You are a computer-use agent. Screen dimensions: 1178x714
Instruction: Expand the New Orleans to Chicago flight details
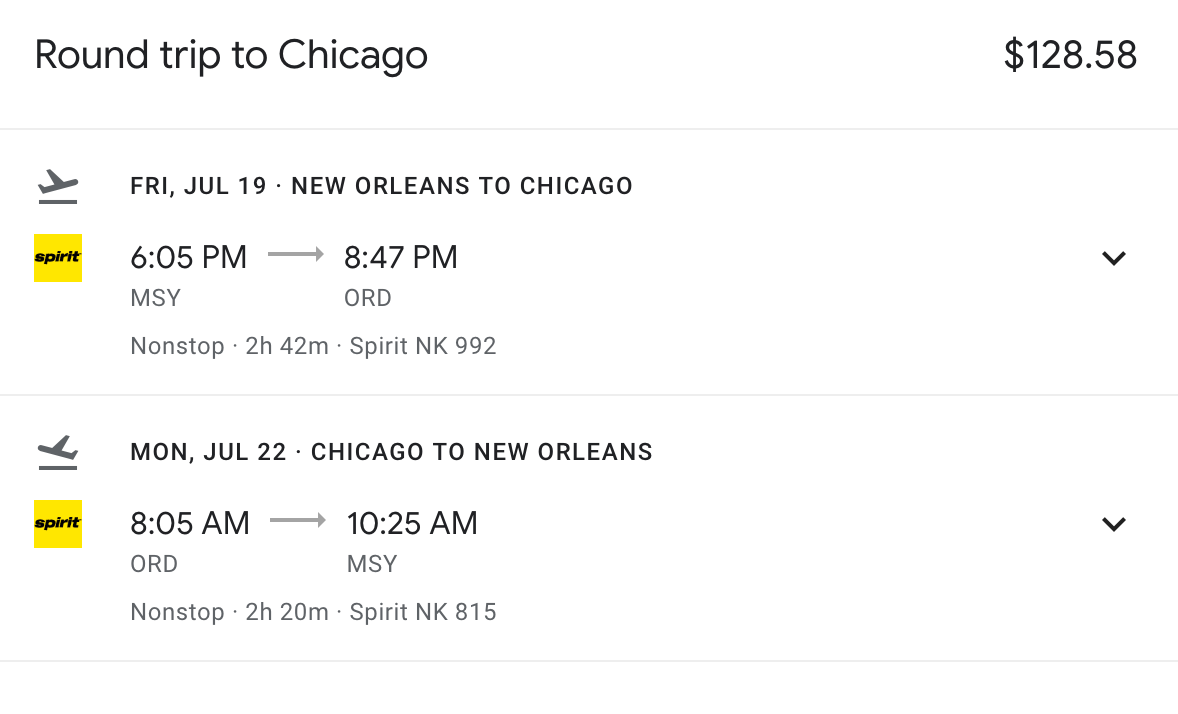pos(1113,259)
